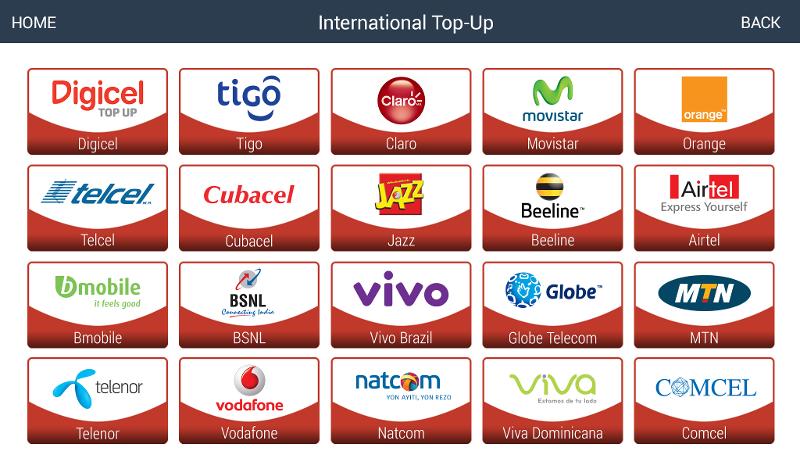800x469 pixels.
Task: Select the Globe Telecom tile
Action: pos(553,305)
